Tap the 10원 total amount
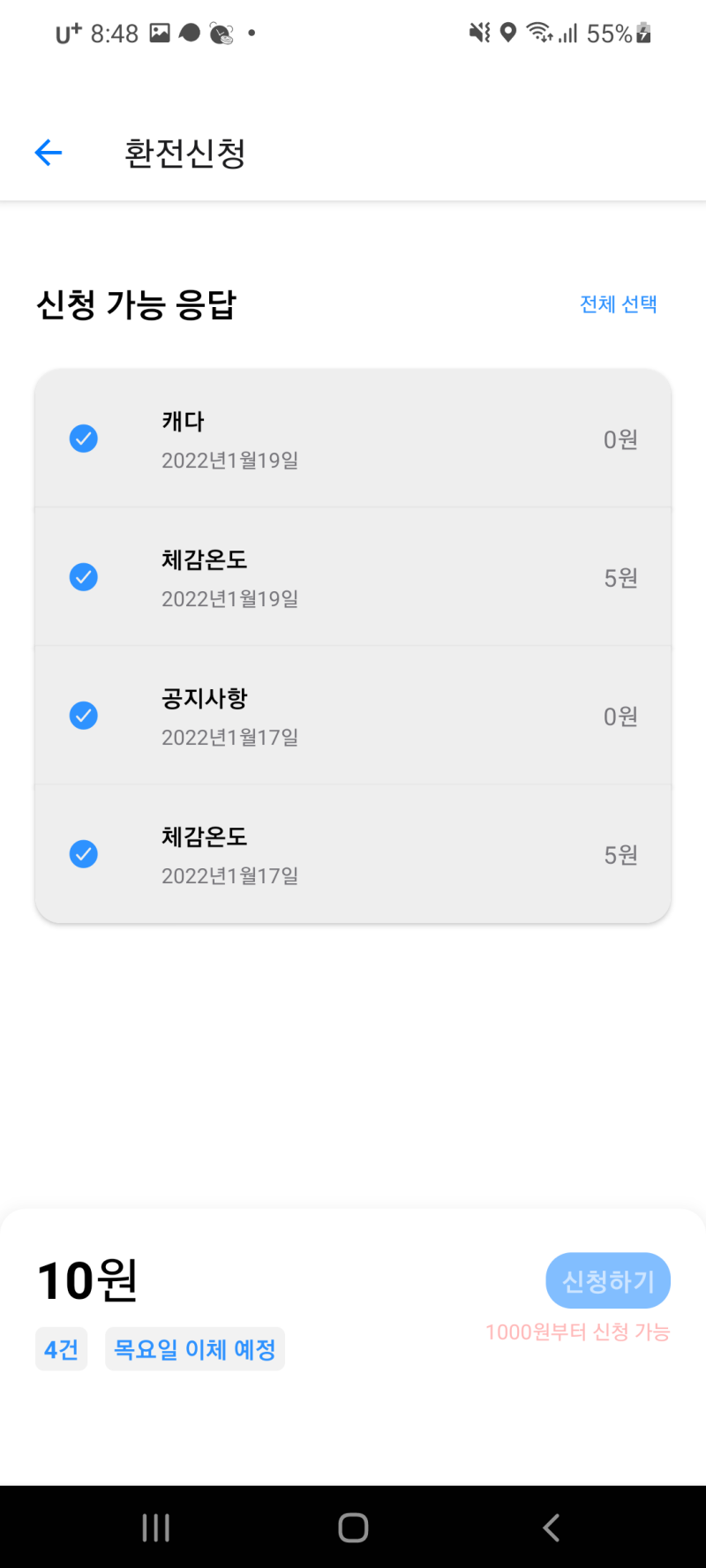This screenshot has height=1568, width=706. click(85, 1281)
